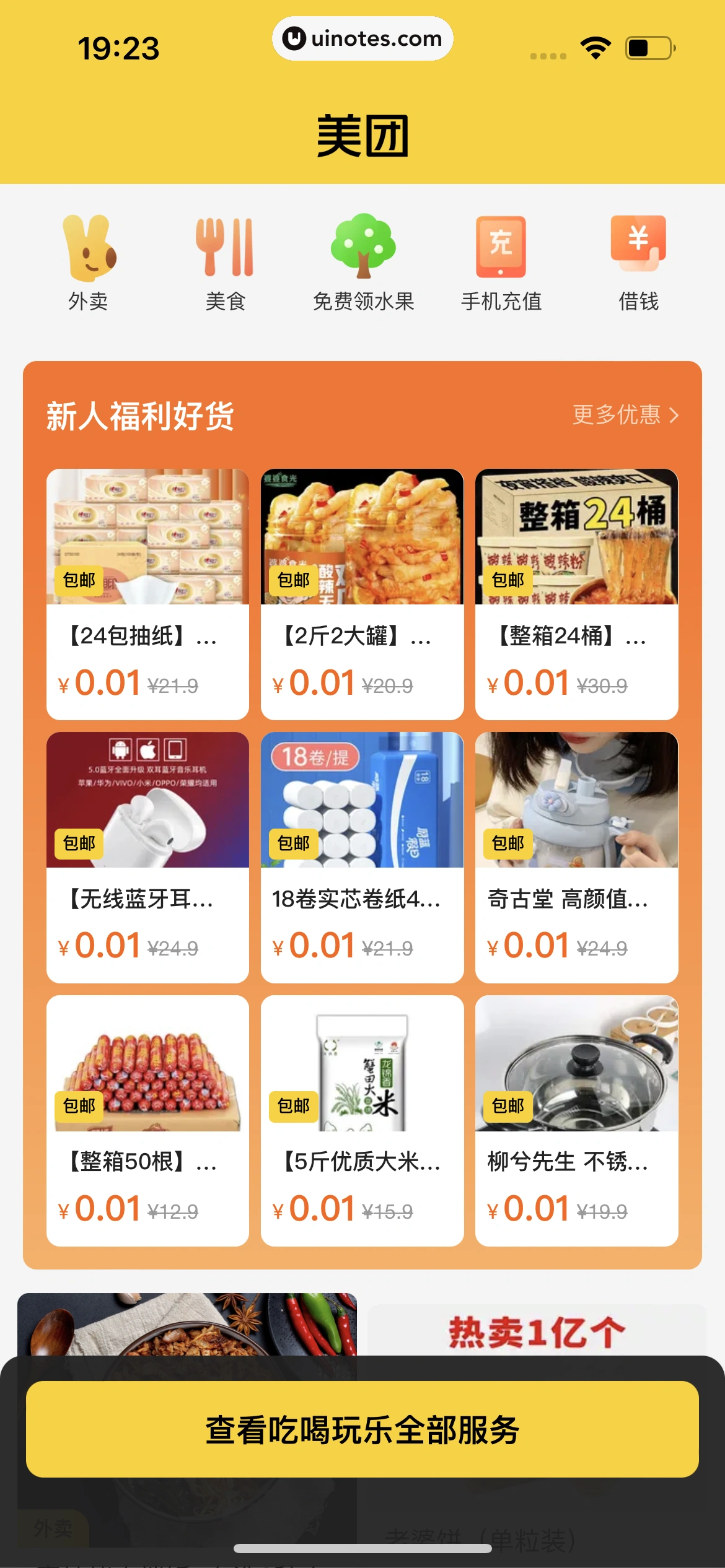Open the 外卖 delivery shortcut
The image size is (725, 1568).
89,263
